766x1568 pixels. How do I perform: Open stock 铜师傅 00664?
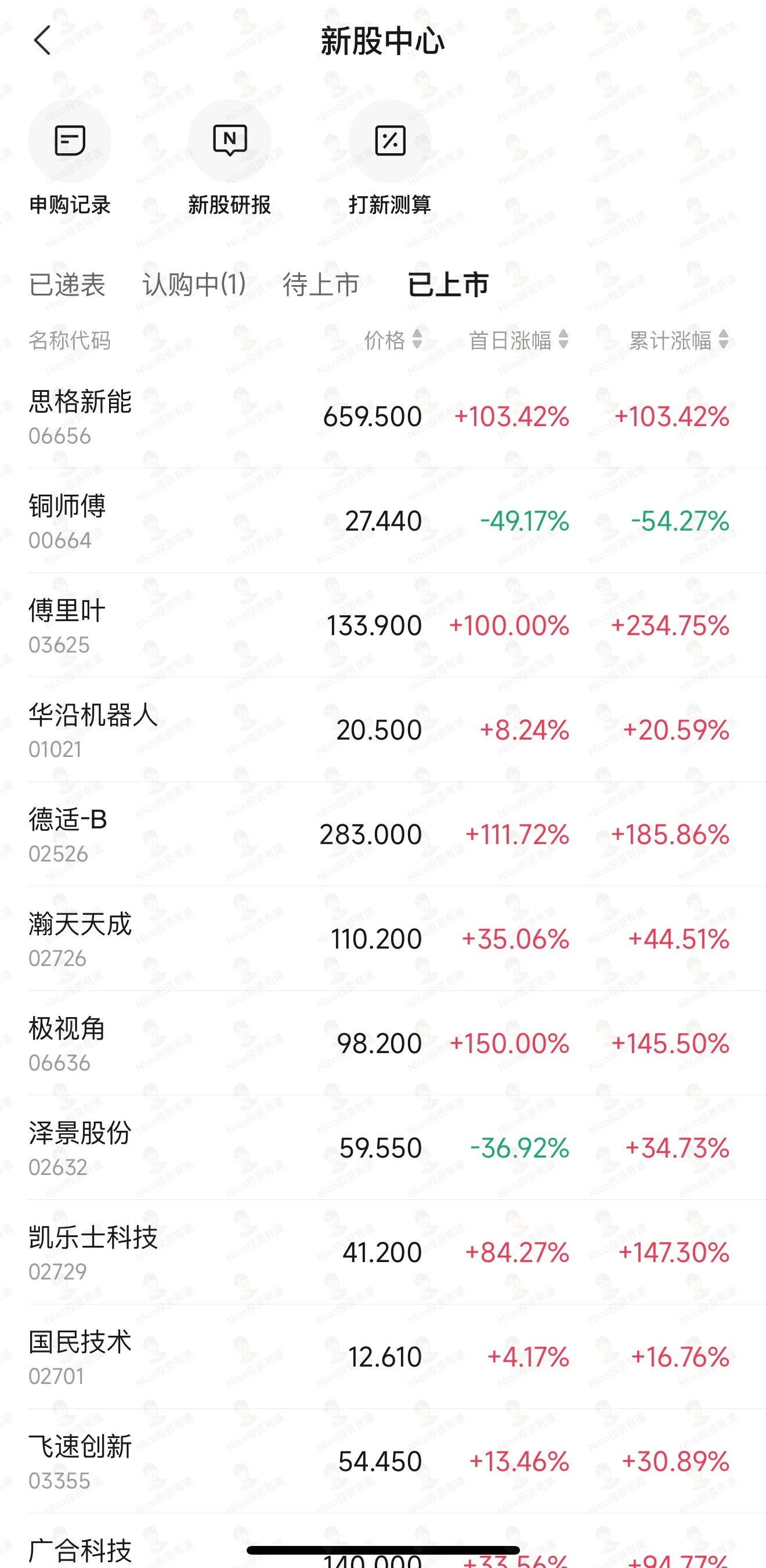(x=377, y=521)
